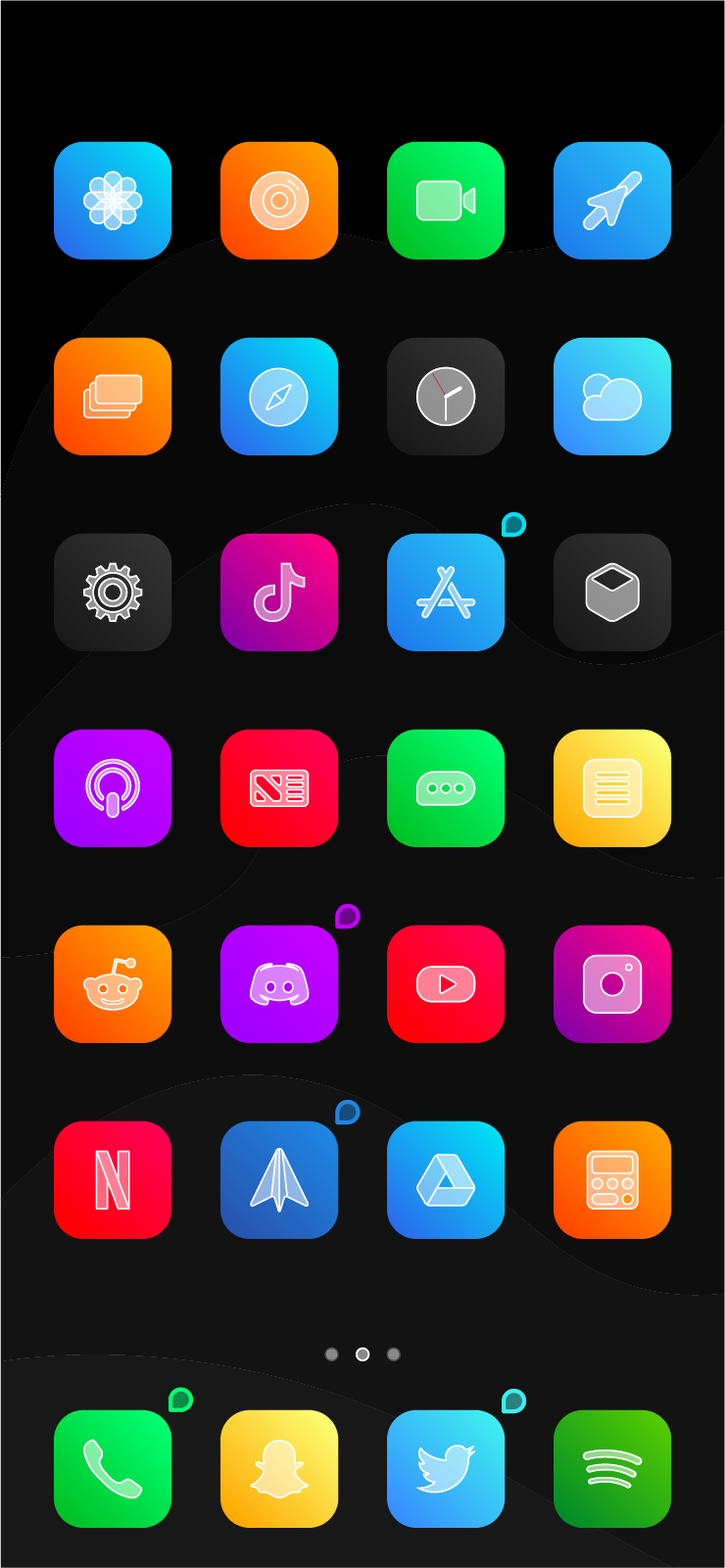The width and height of the screenshot is (725, 1568).
Task: Launch Spotify from the dock
Action: (x=612, y=1469)
